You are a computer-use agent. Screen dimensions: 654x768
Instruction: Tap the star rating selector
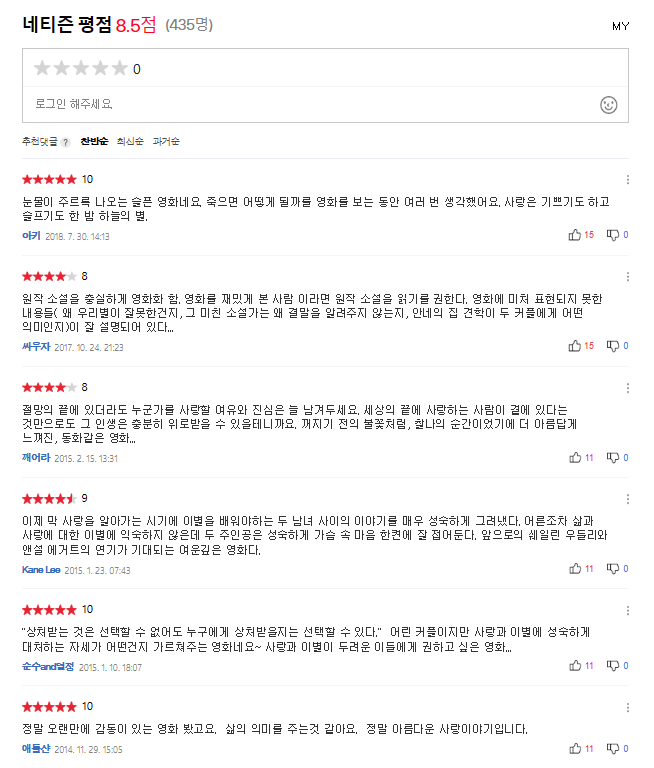pyautogui.click(x=81, y=69)
